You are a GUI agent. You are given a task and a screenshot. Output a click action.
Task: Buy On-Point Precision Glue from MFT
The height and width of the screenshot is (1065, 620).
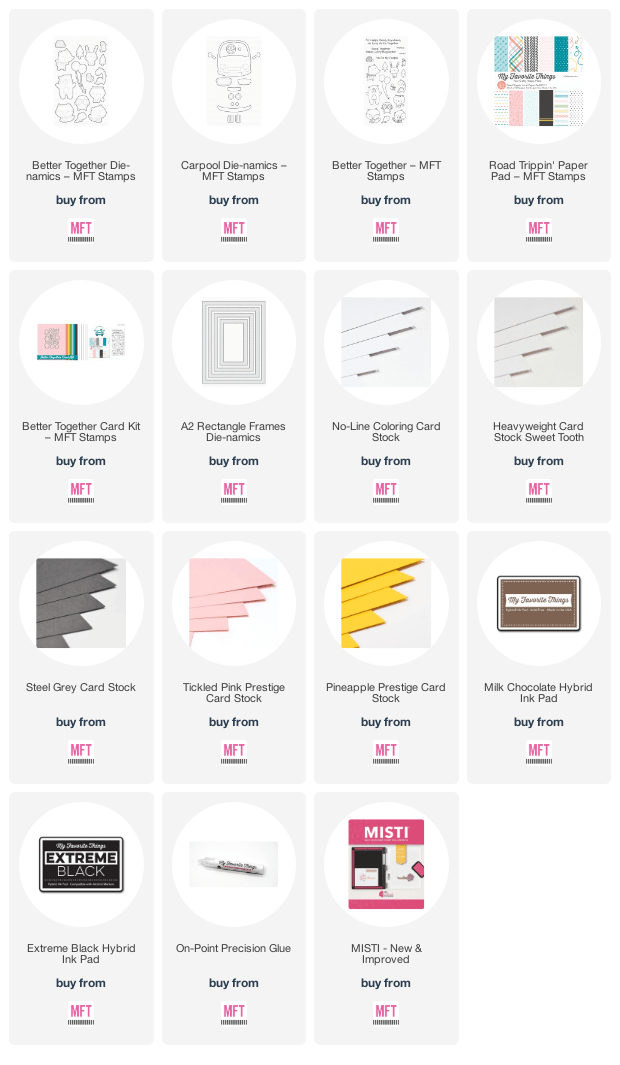(x=233, y=1015)
